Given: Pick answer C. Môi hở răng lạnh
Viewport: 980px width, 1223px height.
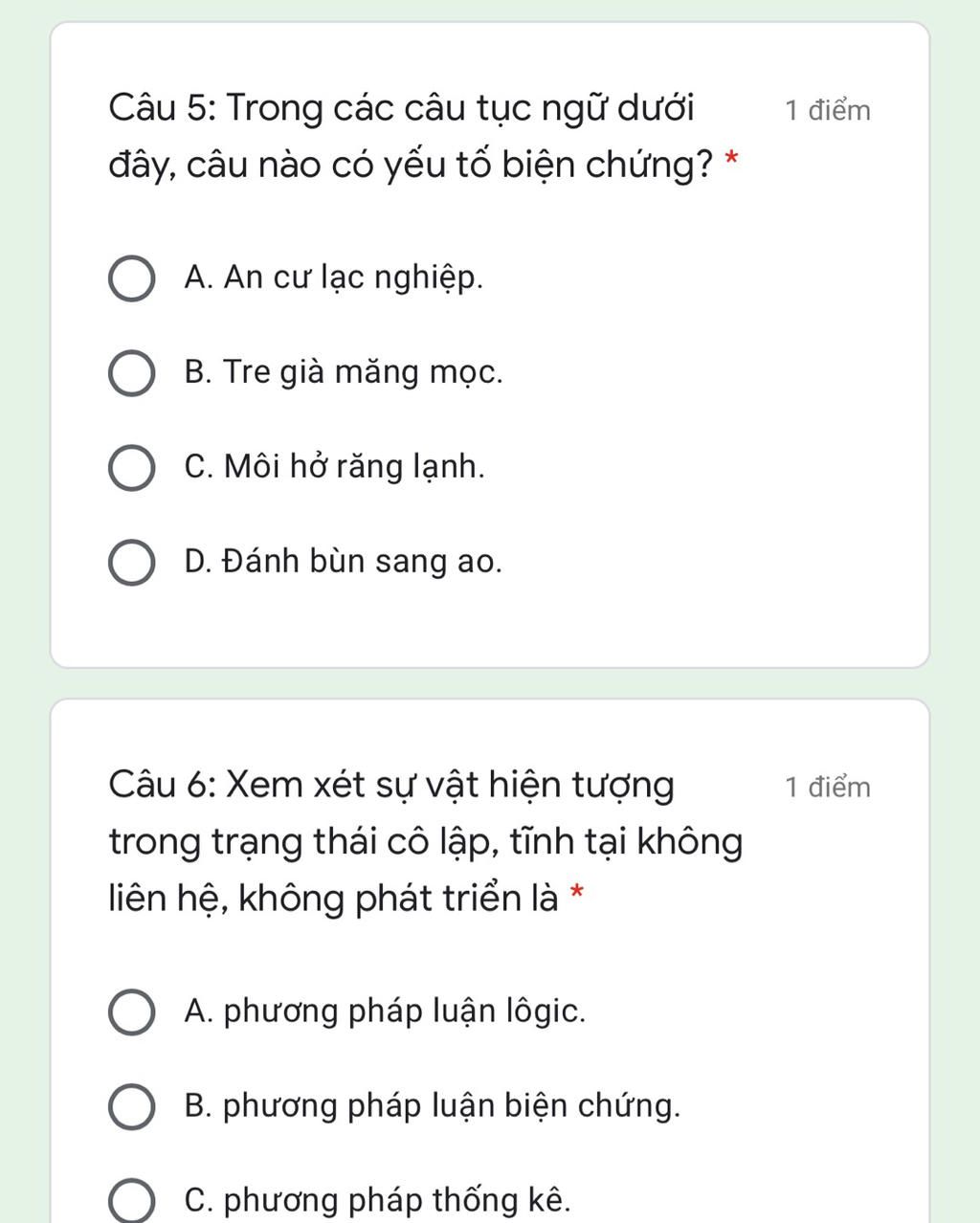Looking at the screenshot, I should pyautogui.click(x=131, y=467).
